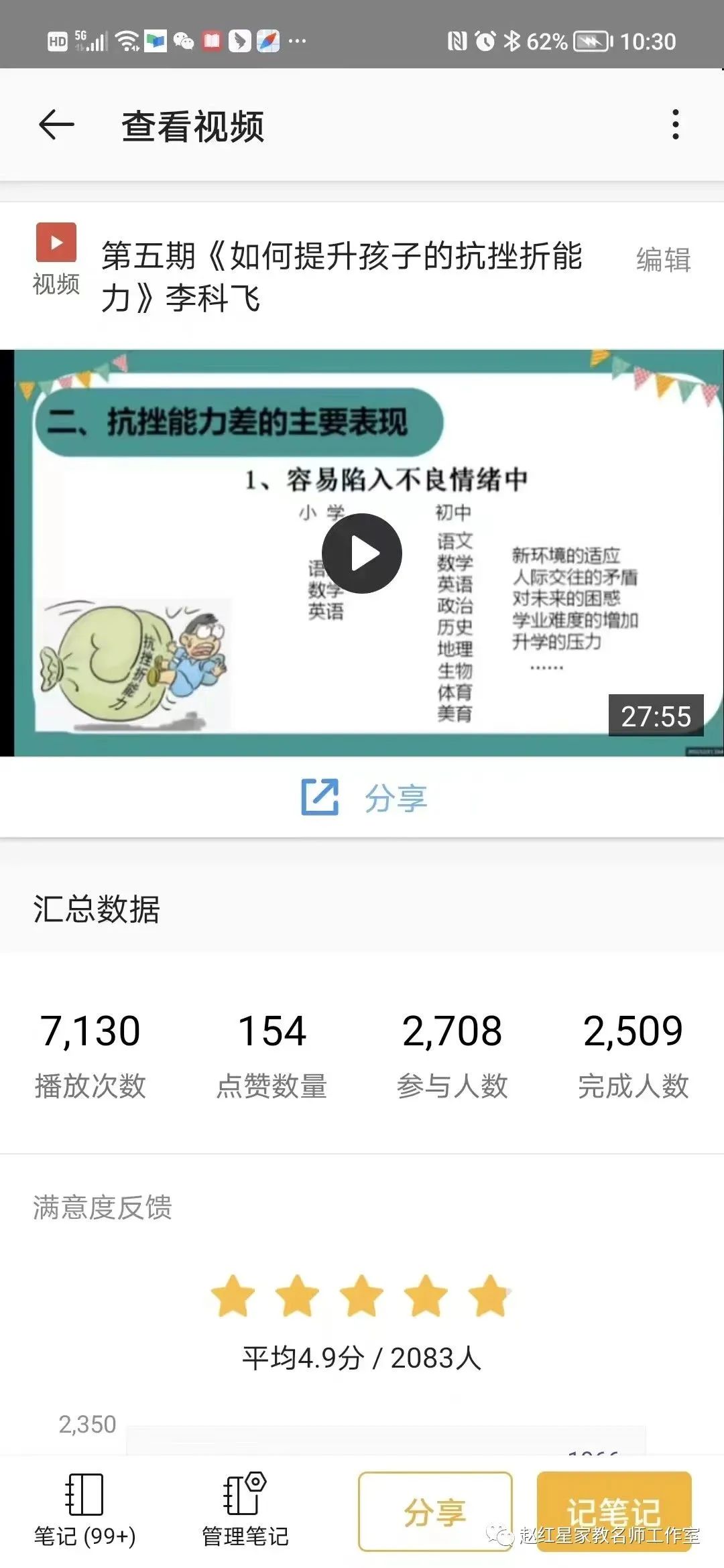This screenshot has height=1568, width=724.
Task: Open the three-dot overflow menu
Action: 675,125
